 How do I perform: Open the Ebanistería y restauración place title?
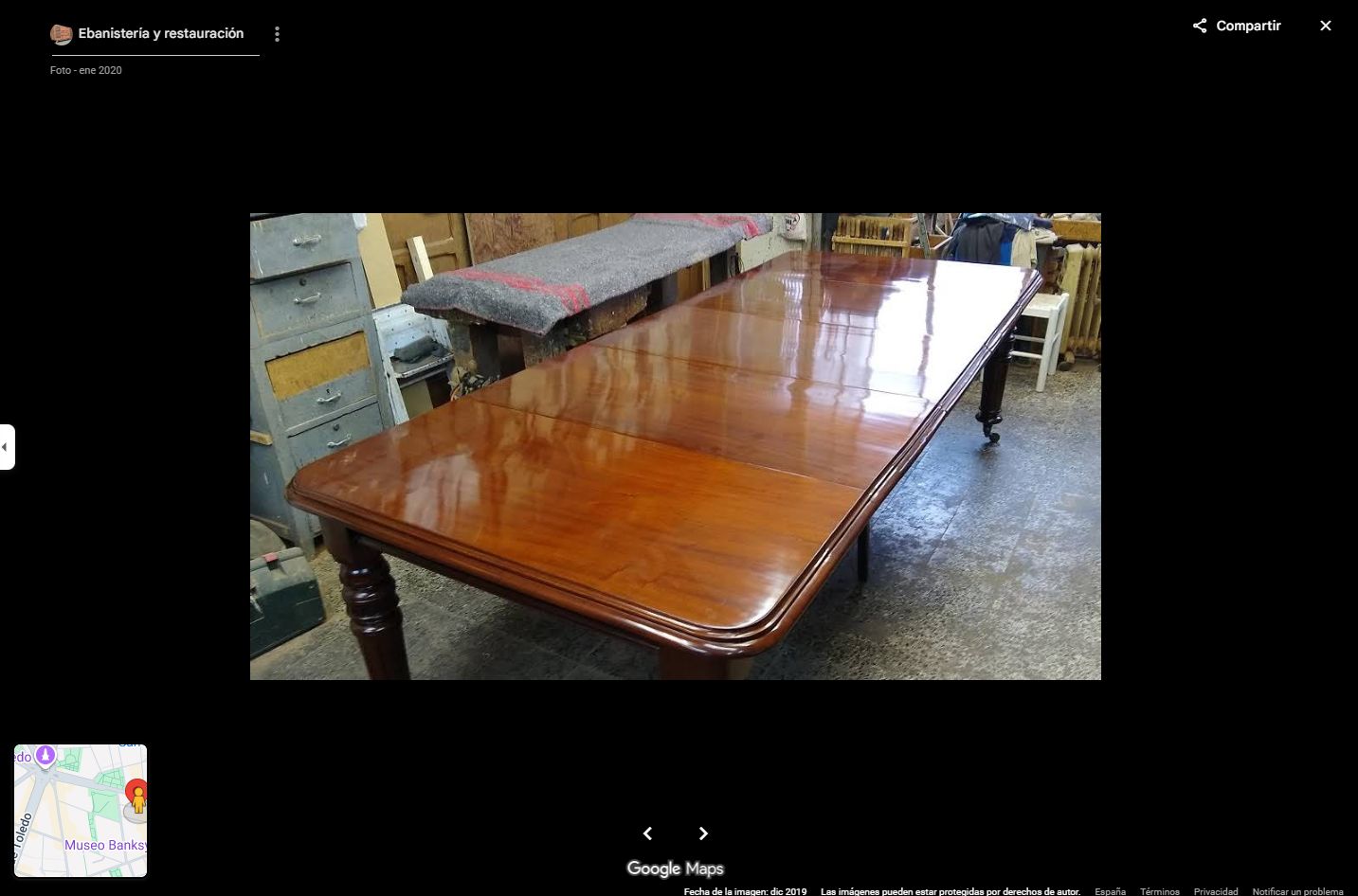tap(160, 34)
